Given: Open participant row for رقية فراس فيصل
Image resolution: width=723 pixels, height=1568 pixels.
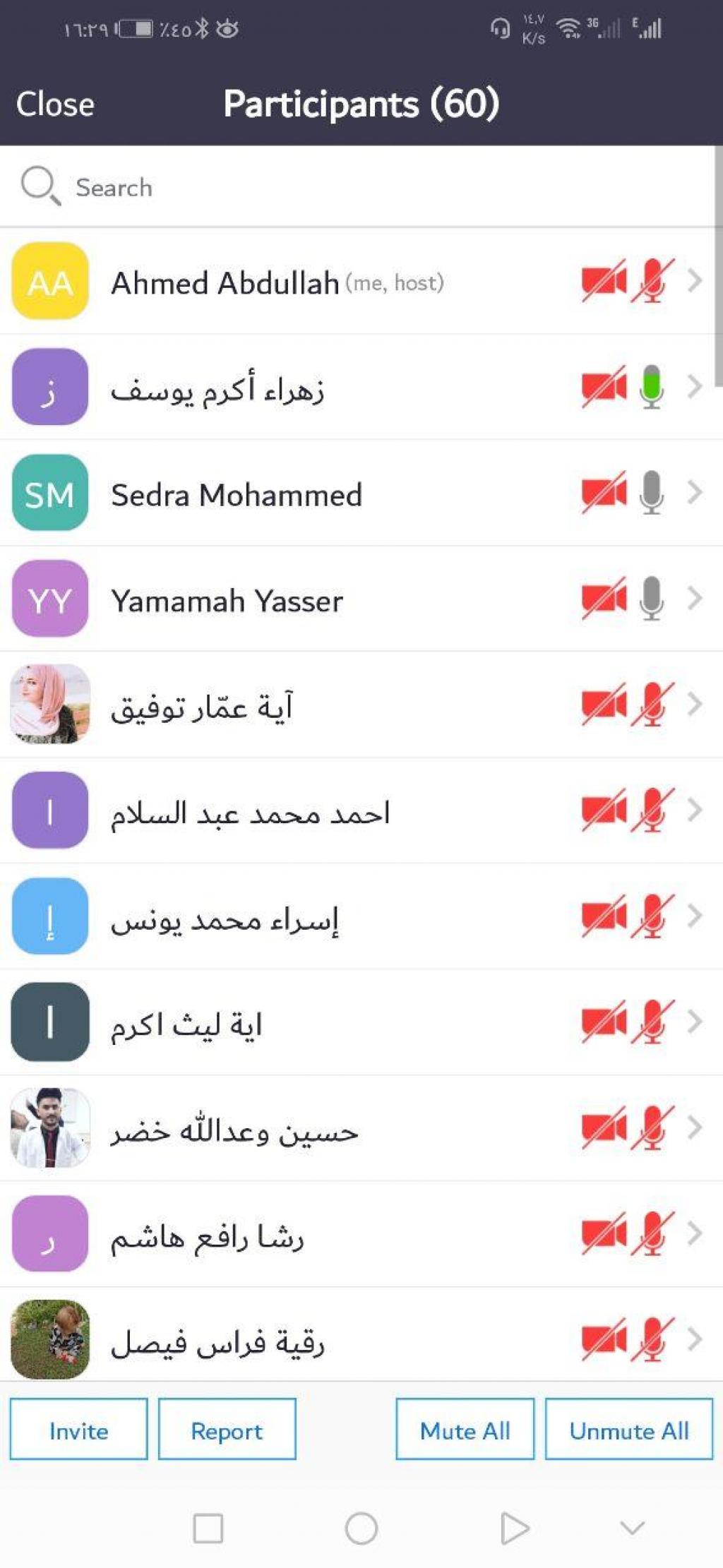Looking at the screenshot, I should 353,1339.
